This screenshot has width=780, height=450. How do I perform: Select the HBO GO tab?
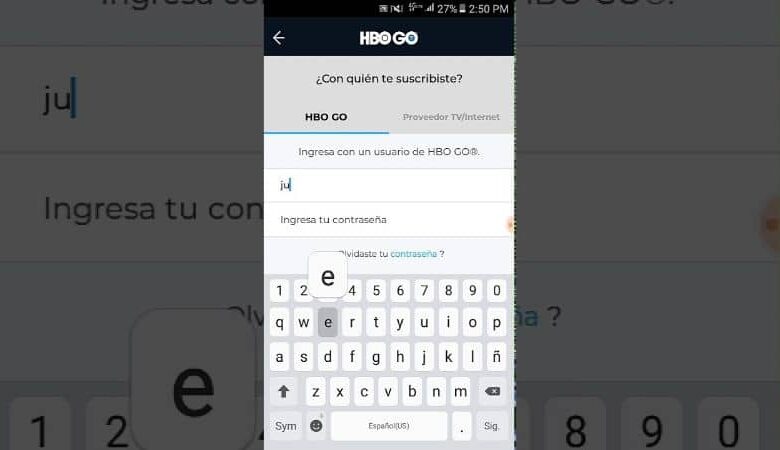pos(326,117)
